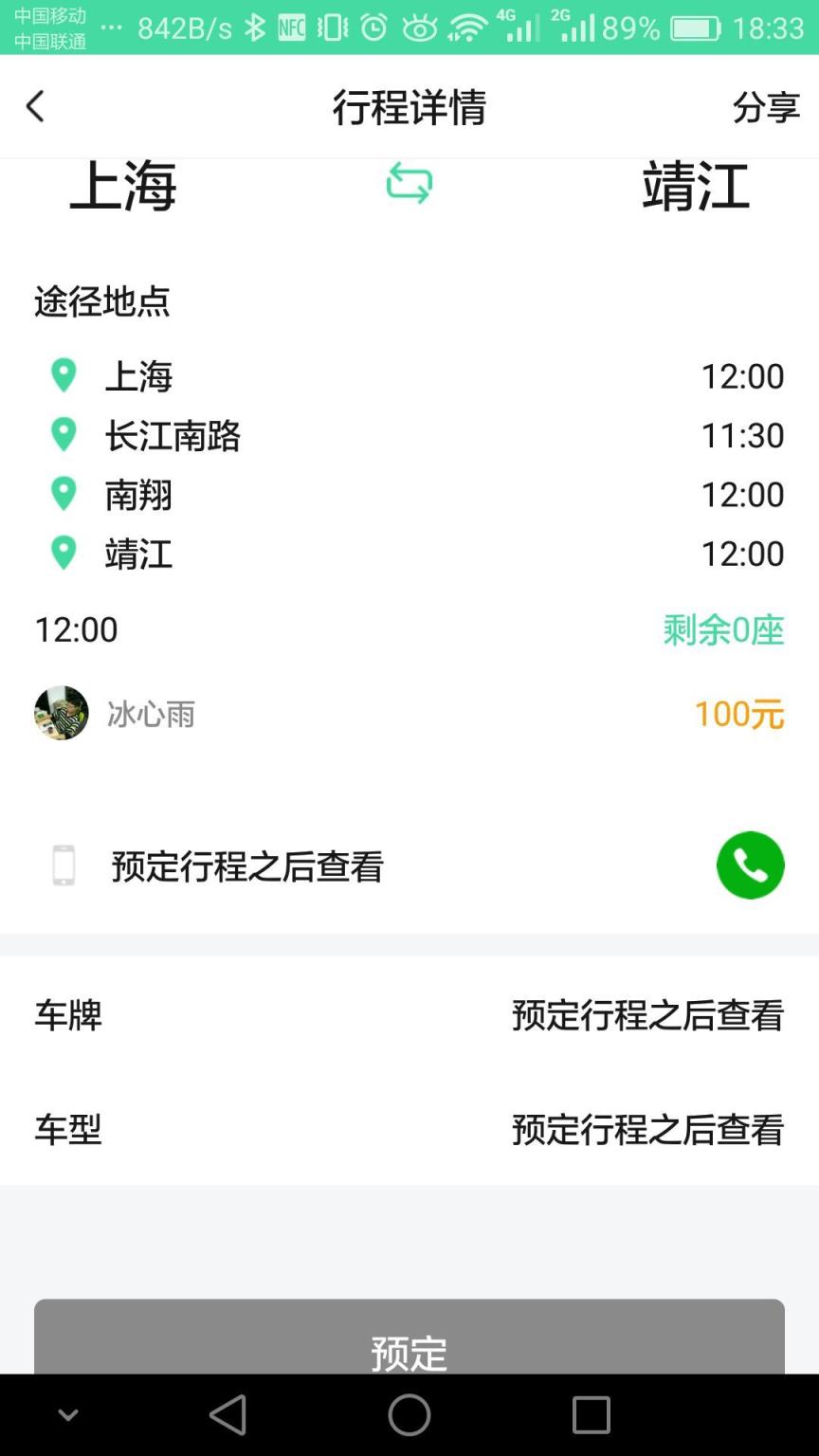Click the back arrow in the title bar
This screenshot has height=1456, width=819.
click(35, 106)
